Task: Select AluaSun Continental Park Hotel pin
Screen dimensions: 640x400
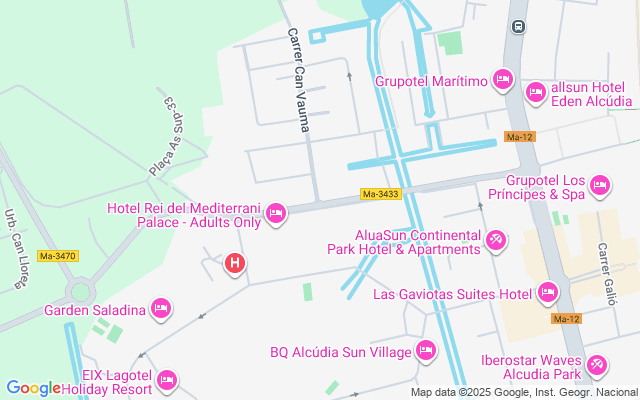Action: point(496,240)
